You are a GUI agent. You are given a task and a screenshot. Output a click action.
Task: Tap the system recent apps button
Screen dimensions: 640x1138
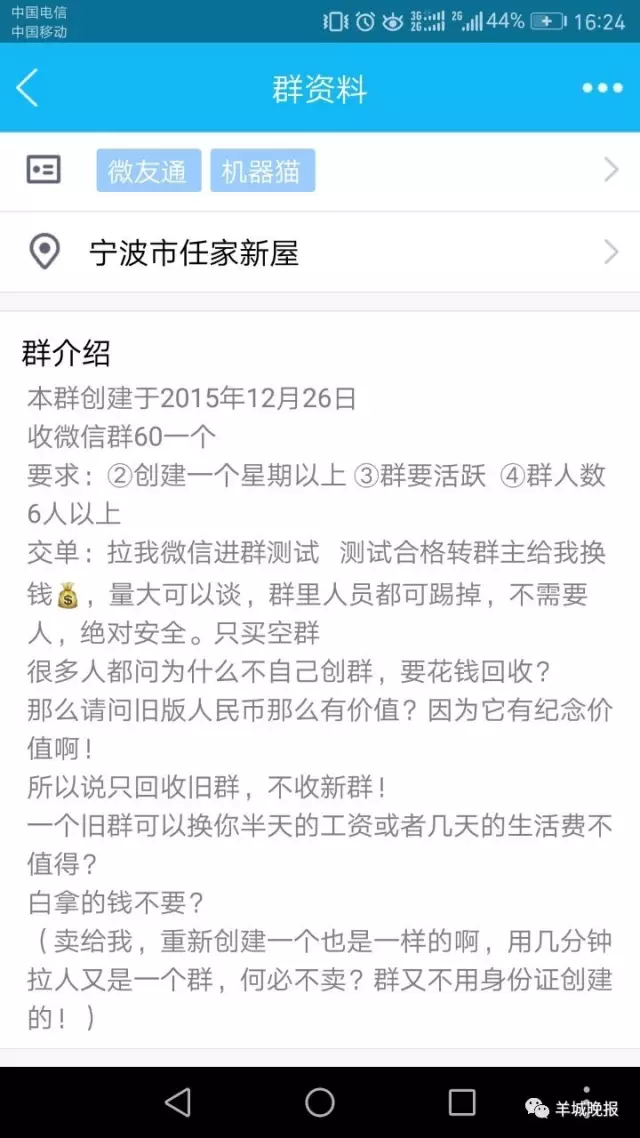tap(462, 1102)
